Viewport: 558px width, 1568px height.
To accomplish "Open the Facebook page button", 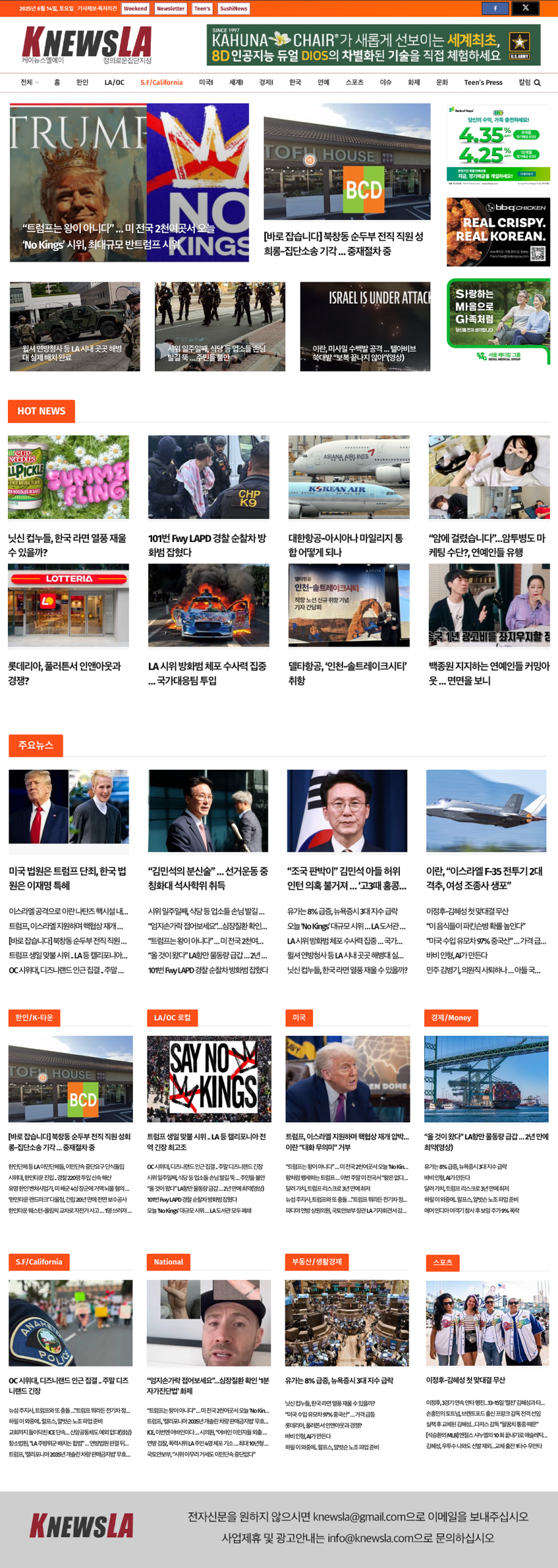I will coord(495,8).
